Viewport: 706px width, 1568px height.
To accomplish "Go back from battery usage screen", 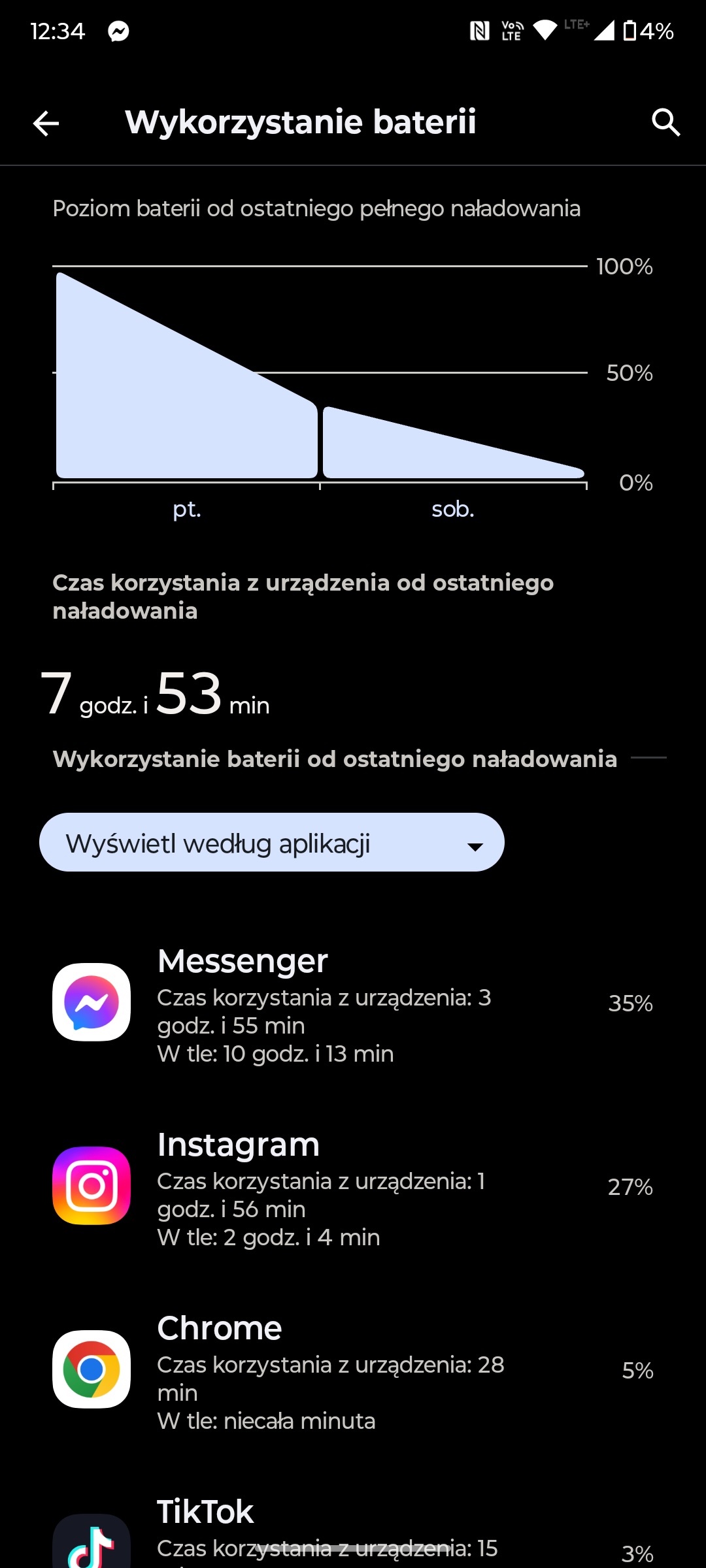I will tap(46, 123).
